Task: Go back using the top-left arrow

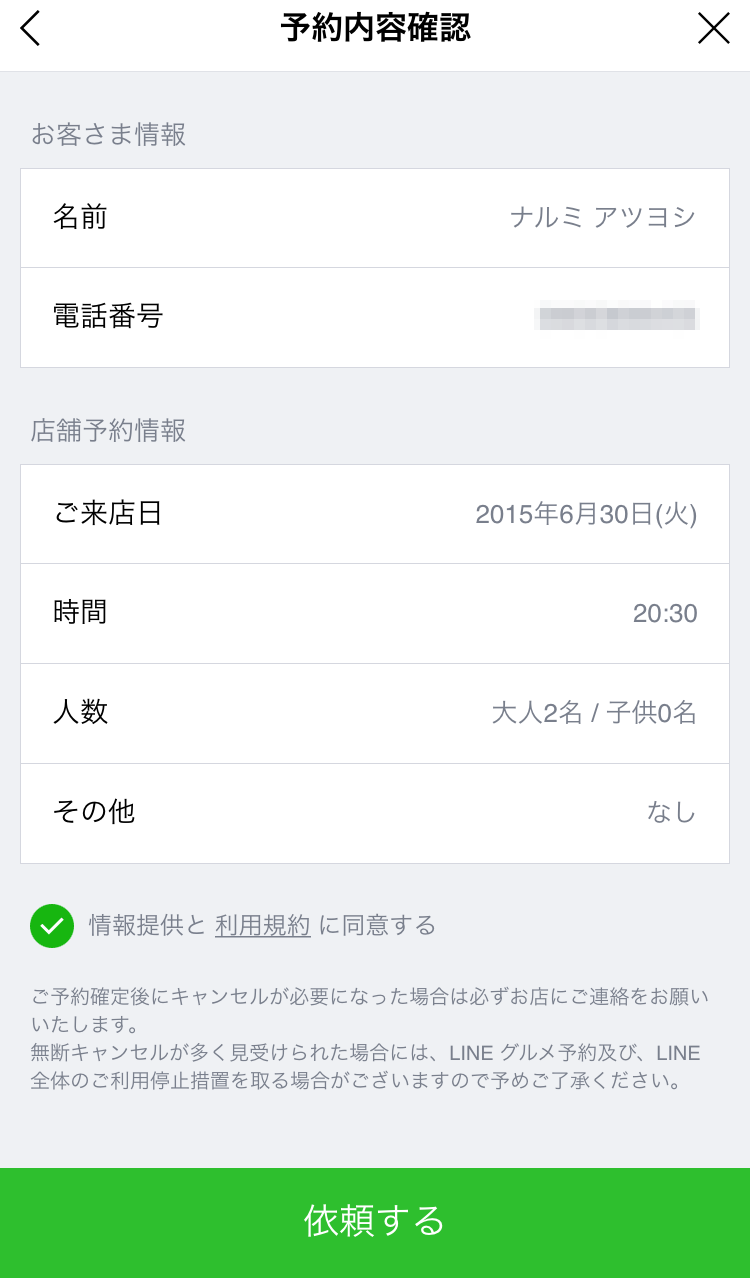Action: pyautogui.click(x=30, y=29)
